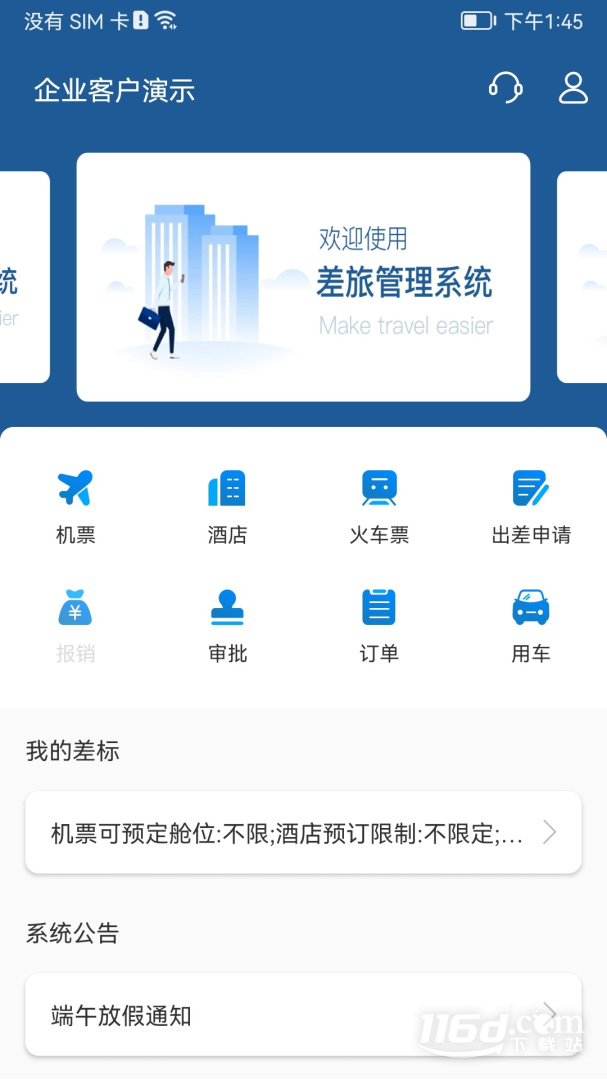Open the 差旅管理系统 welcome banner

point(303,277)
